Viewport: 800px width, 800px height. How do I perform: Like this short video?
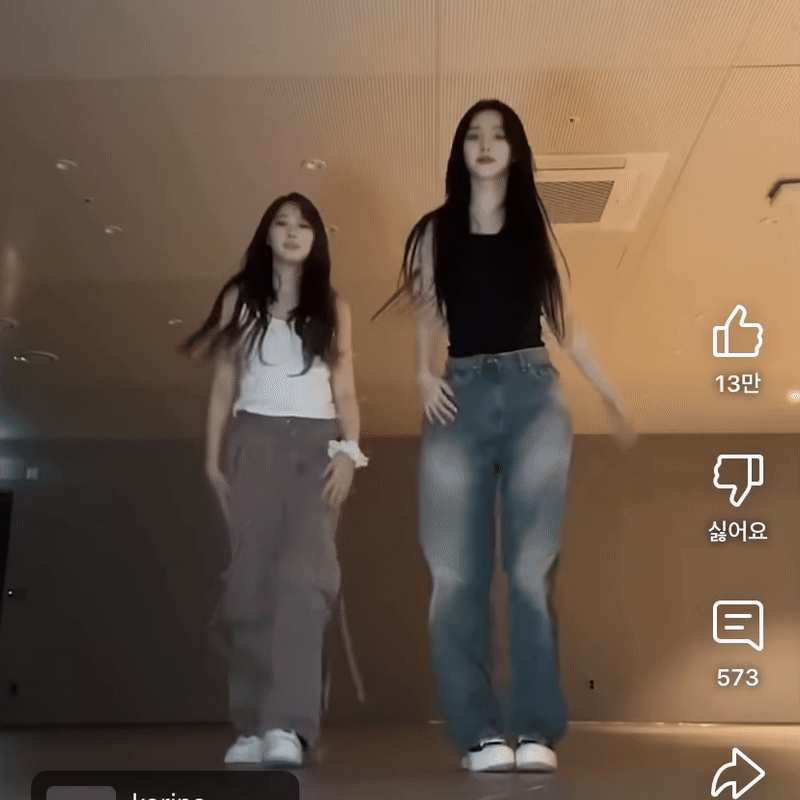click(x=737, y=333)
